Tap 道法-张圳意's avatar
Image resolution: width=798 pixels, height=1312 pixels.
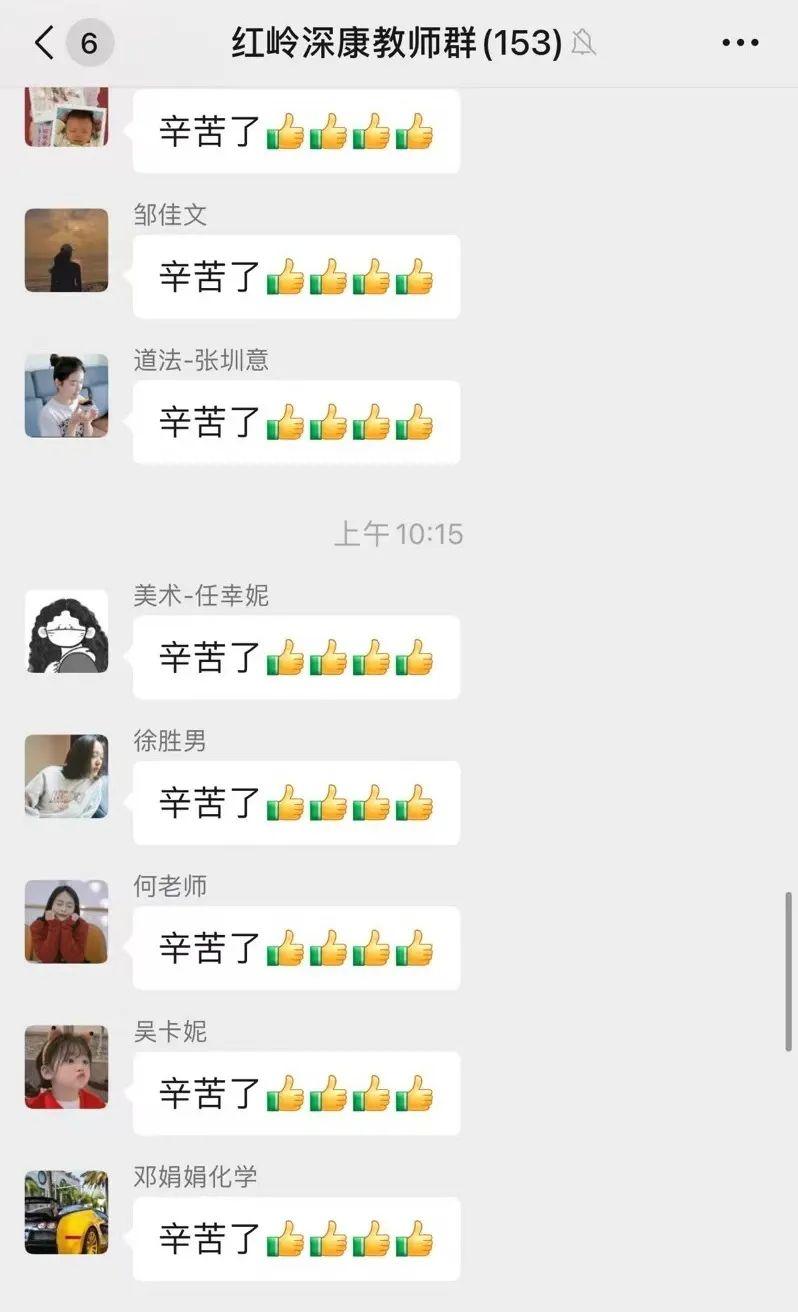66,395
